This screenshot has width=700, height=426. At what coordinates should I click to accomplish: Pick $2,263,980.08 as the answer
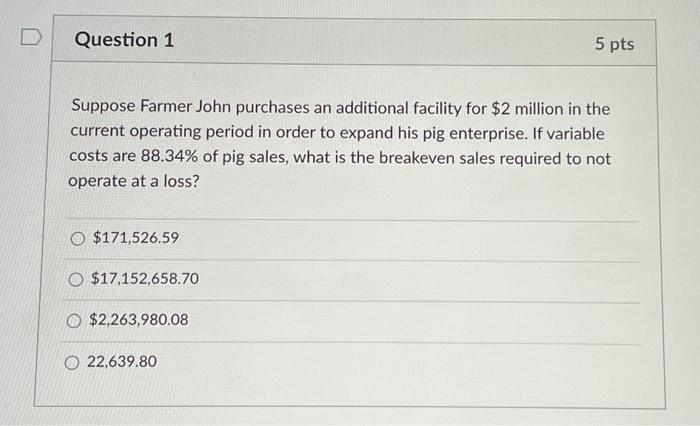(76, 320)
